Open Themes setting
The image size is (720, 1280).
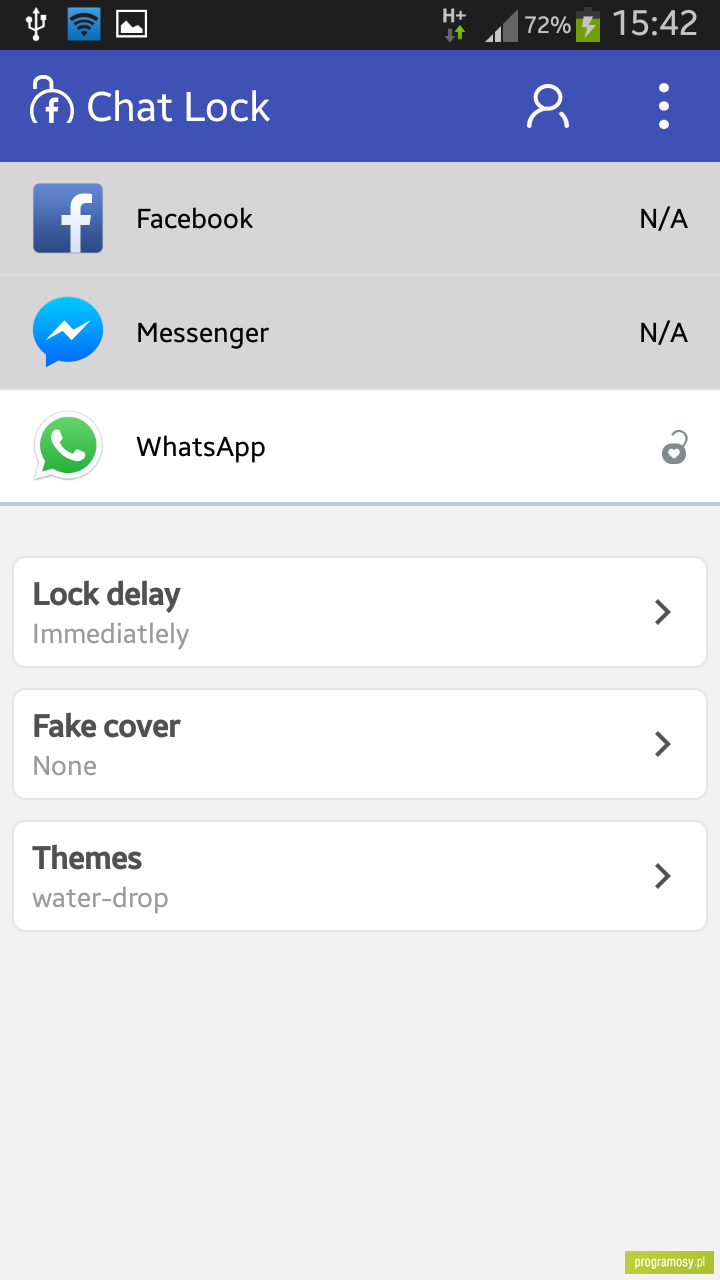point(360,876)
